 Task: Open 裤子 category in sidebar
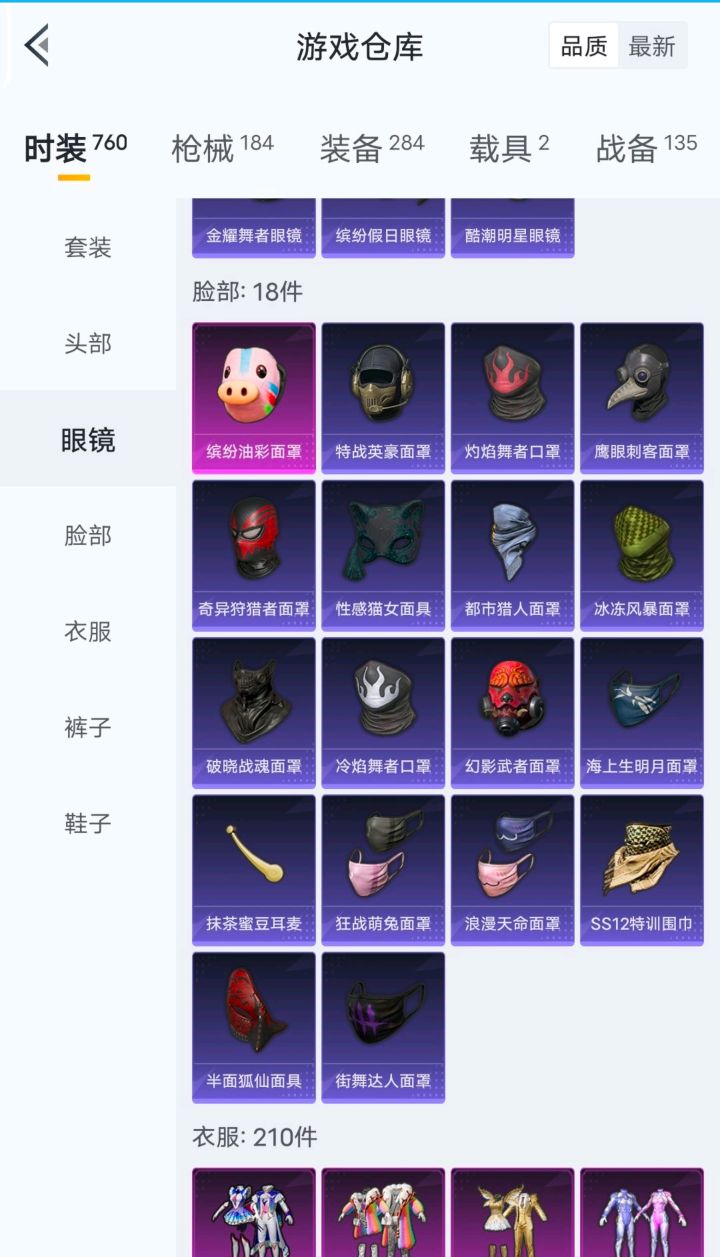[x=88, y=727]
